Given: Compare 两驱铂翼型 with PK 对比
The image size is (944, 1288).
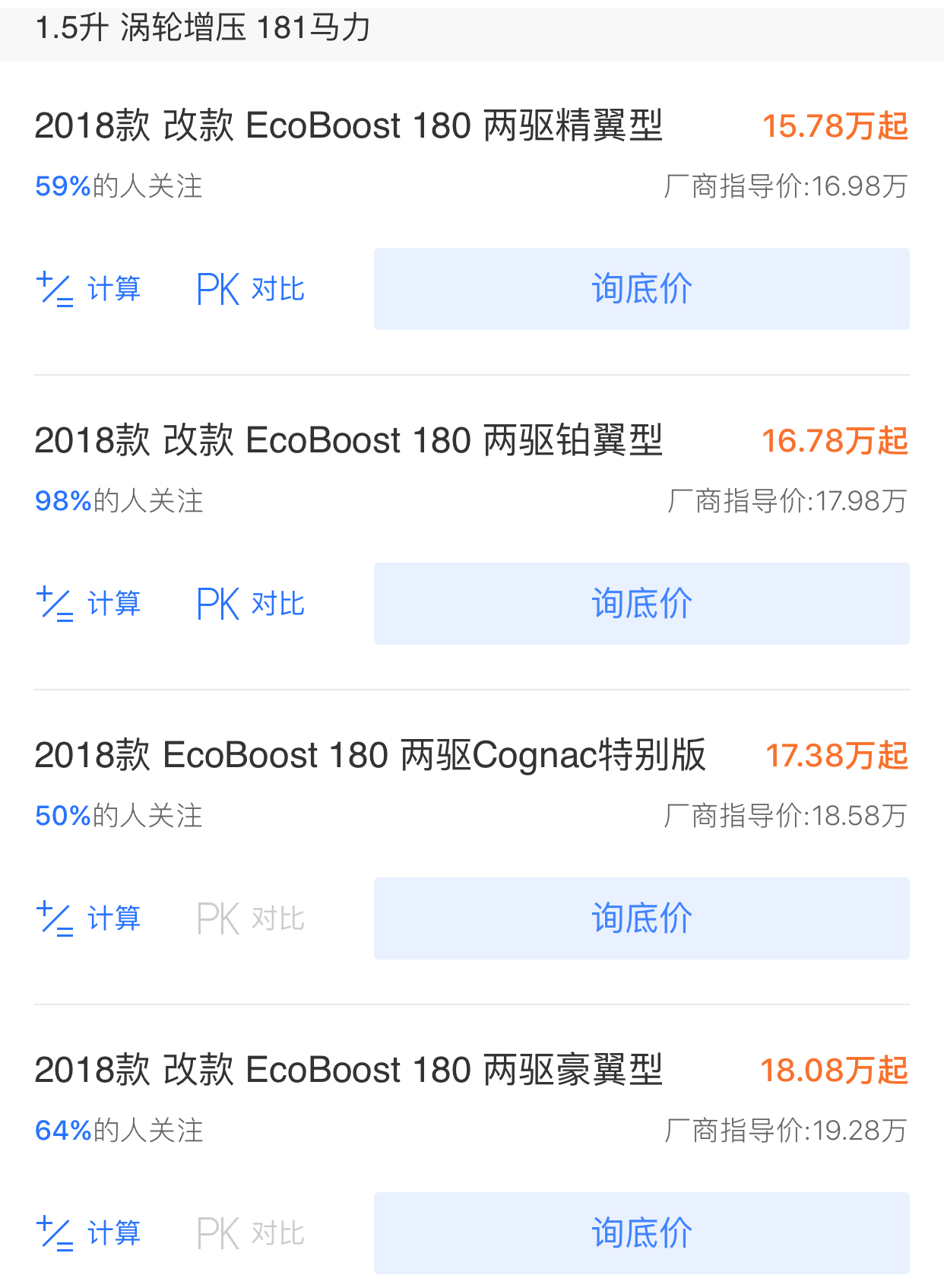Looking at the screenshot, I should [251, 604].
